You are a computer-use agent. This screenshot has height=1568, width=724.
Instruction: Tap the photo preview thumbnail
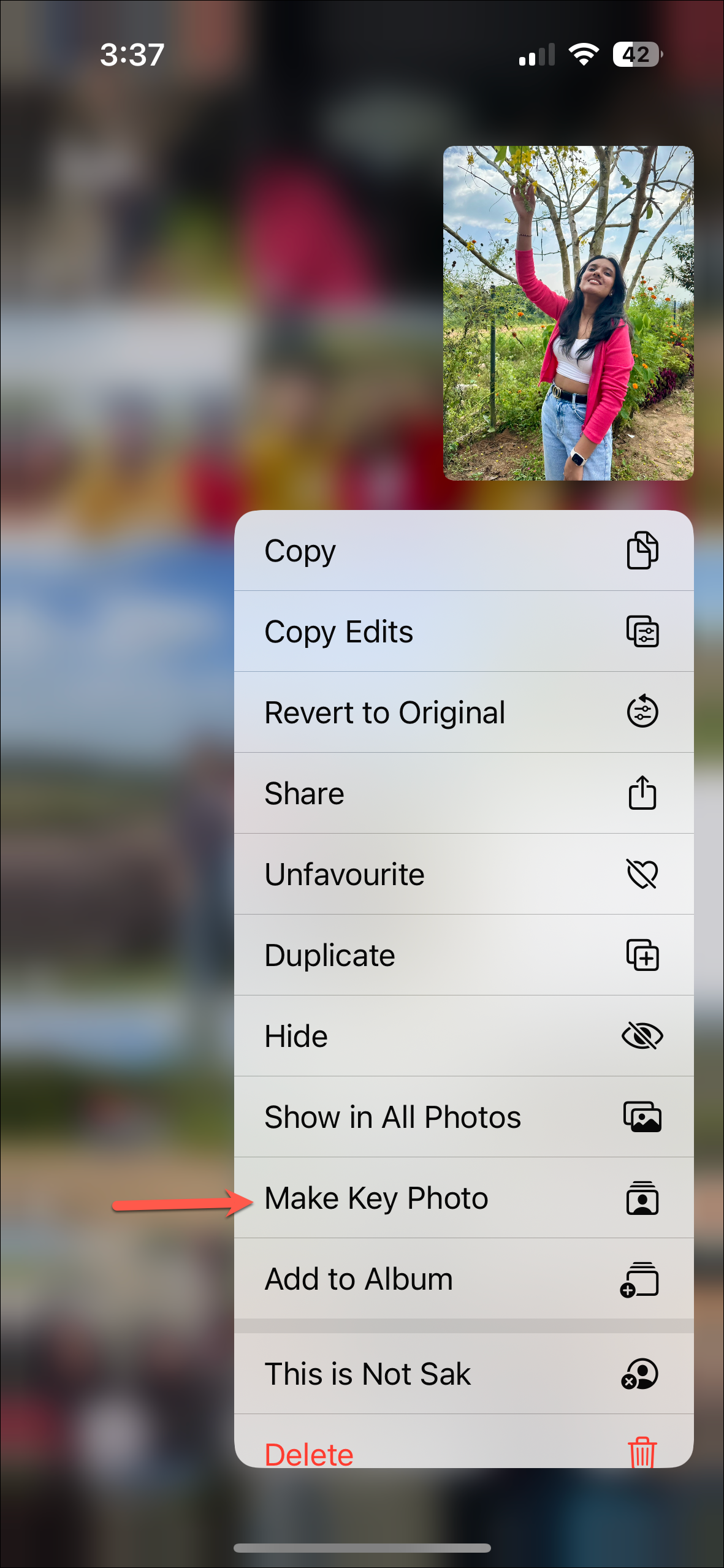pos(568,313)
